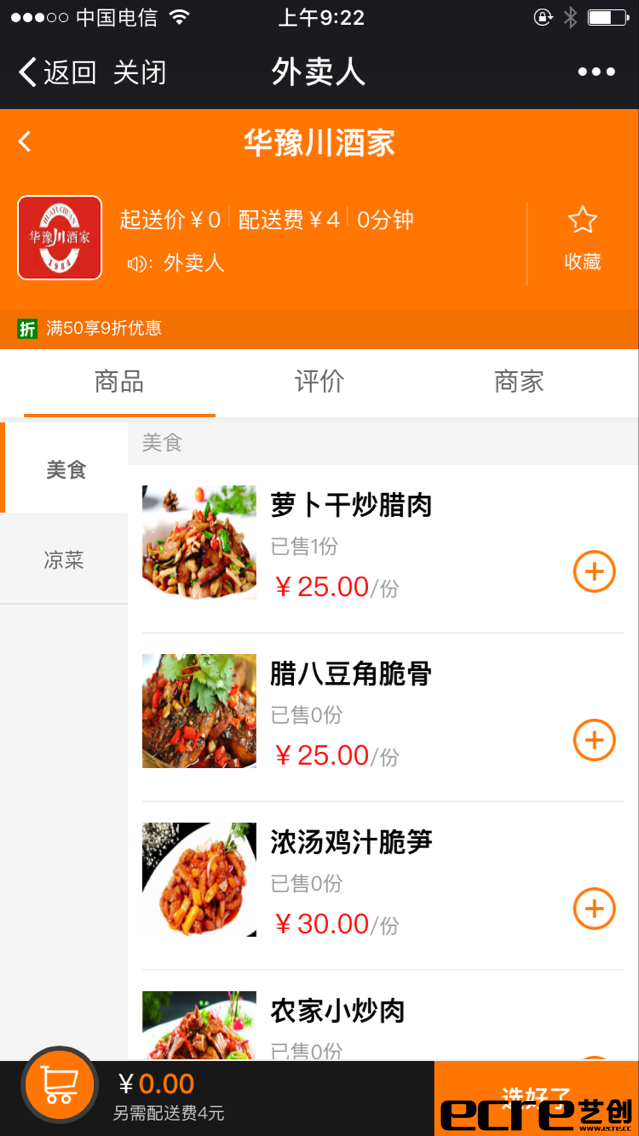Choose the 凉菜 category
The image size is (639, 1136).
click(64, 559)
